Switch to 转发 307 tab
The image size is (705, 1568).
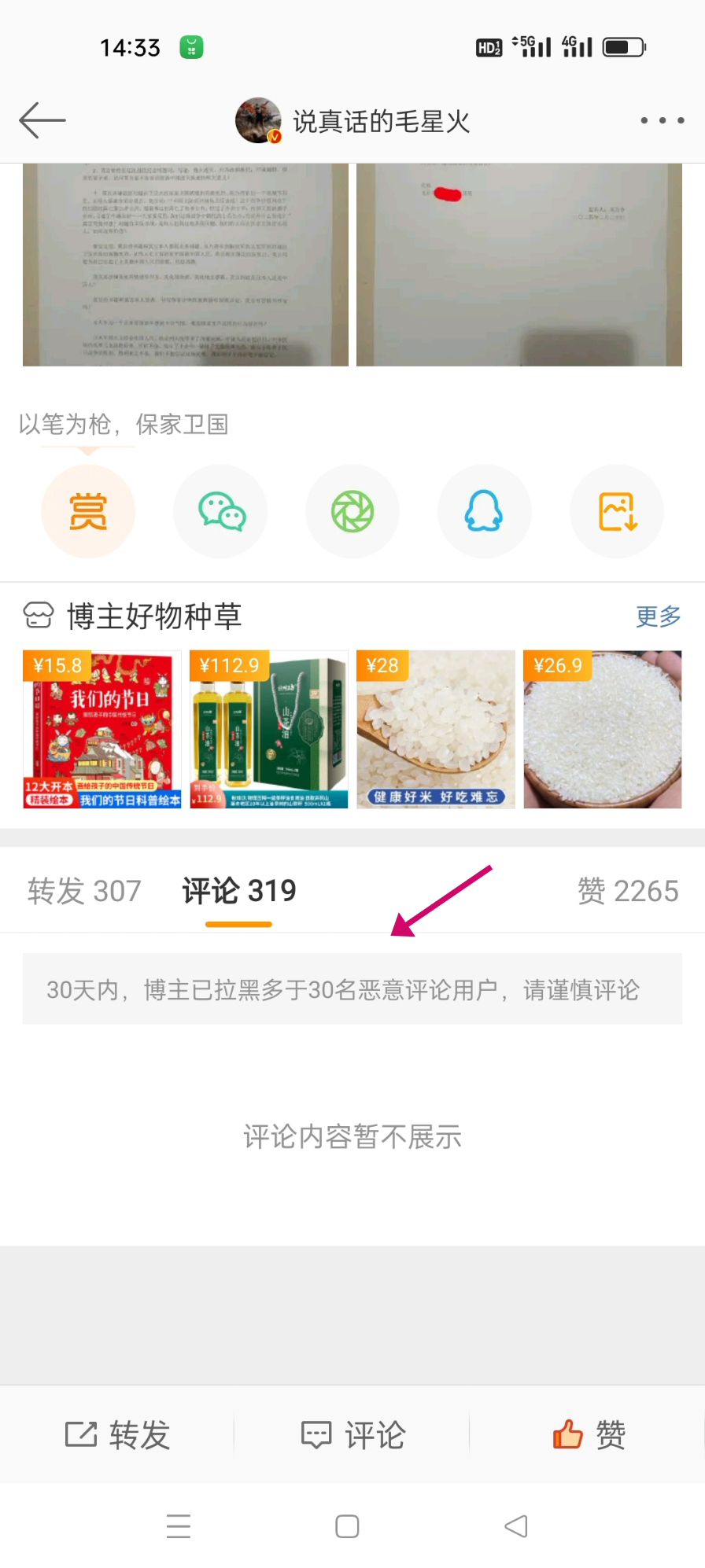[84, 891]
